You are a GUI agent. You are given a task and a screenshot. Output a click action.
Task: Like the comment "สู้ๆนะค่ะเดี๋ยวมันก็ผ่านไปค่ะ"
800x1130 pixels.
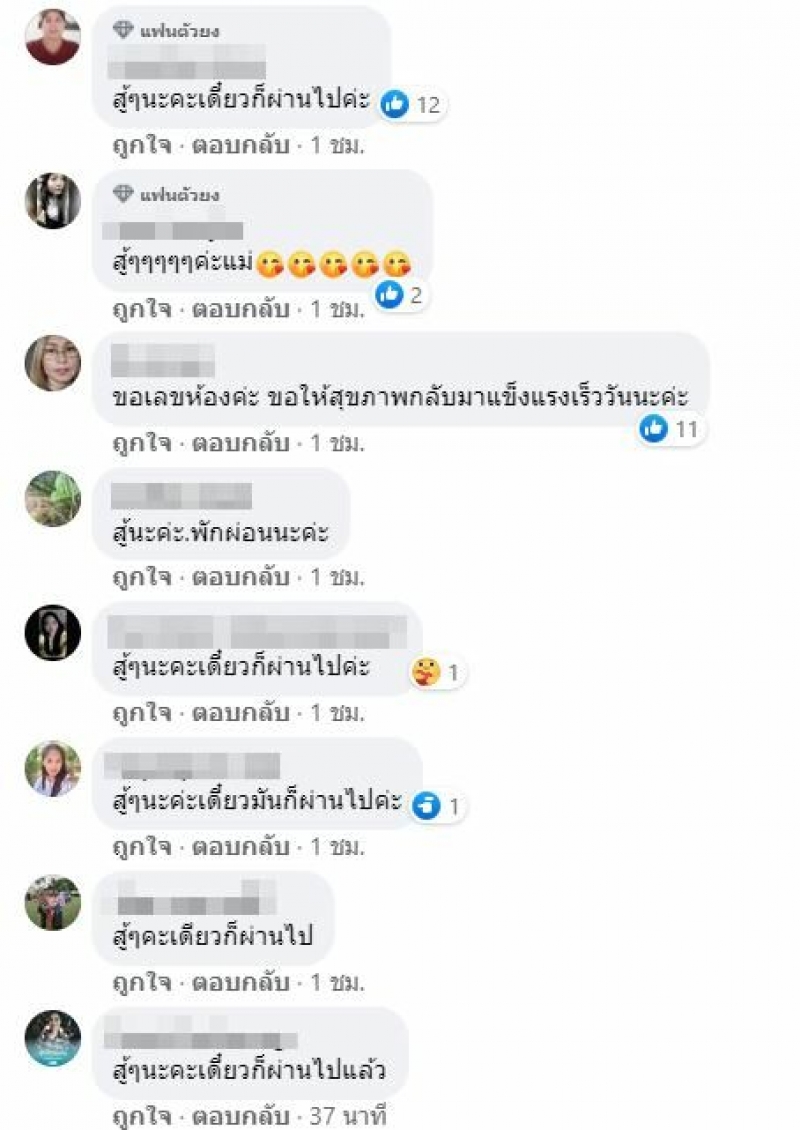tap(141, 847)
